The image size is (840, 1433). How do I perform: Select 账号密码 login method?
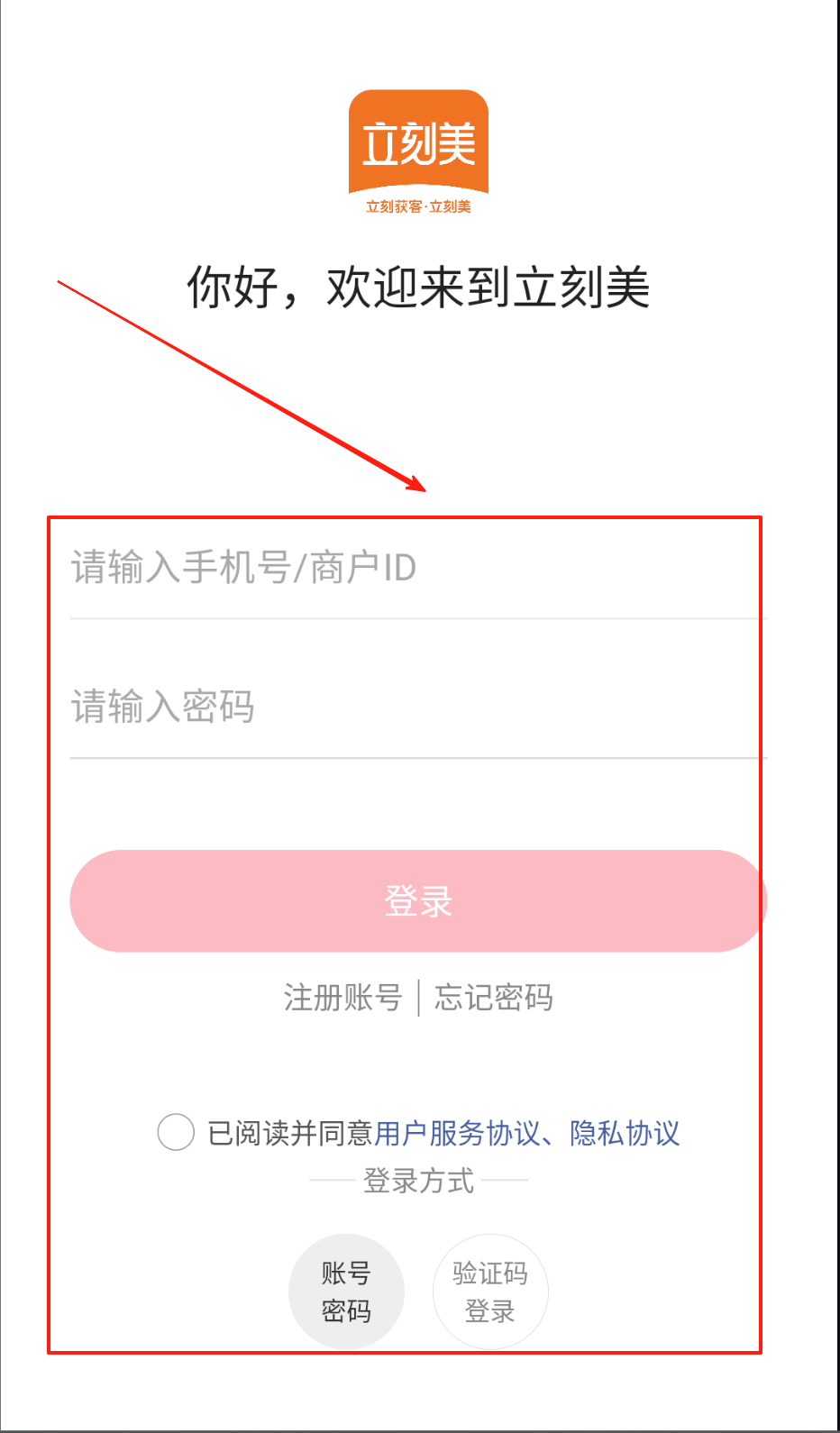pos(346,1291)
